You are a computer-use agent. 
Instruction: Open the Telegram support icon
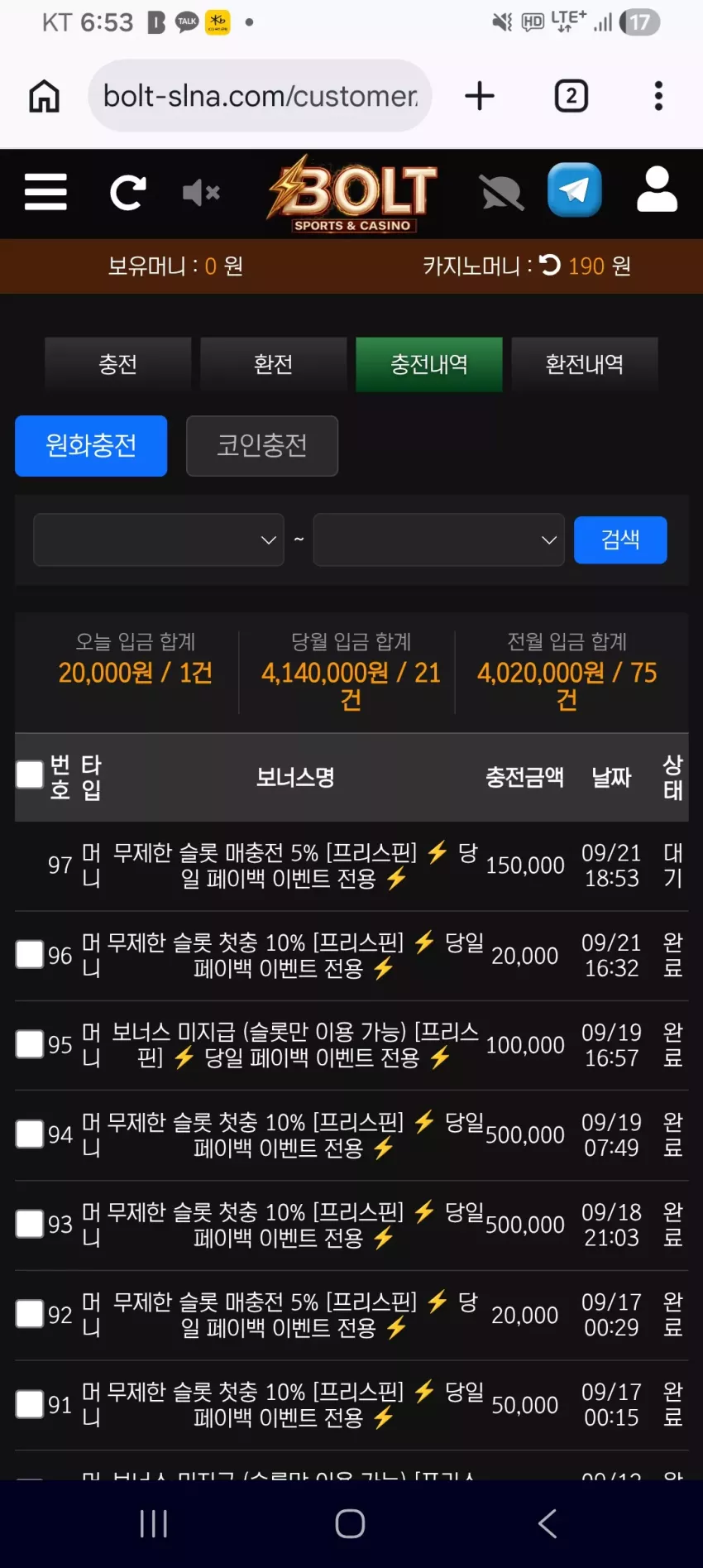[x=574, y=190]
